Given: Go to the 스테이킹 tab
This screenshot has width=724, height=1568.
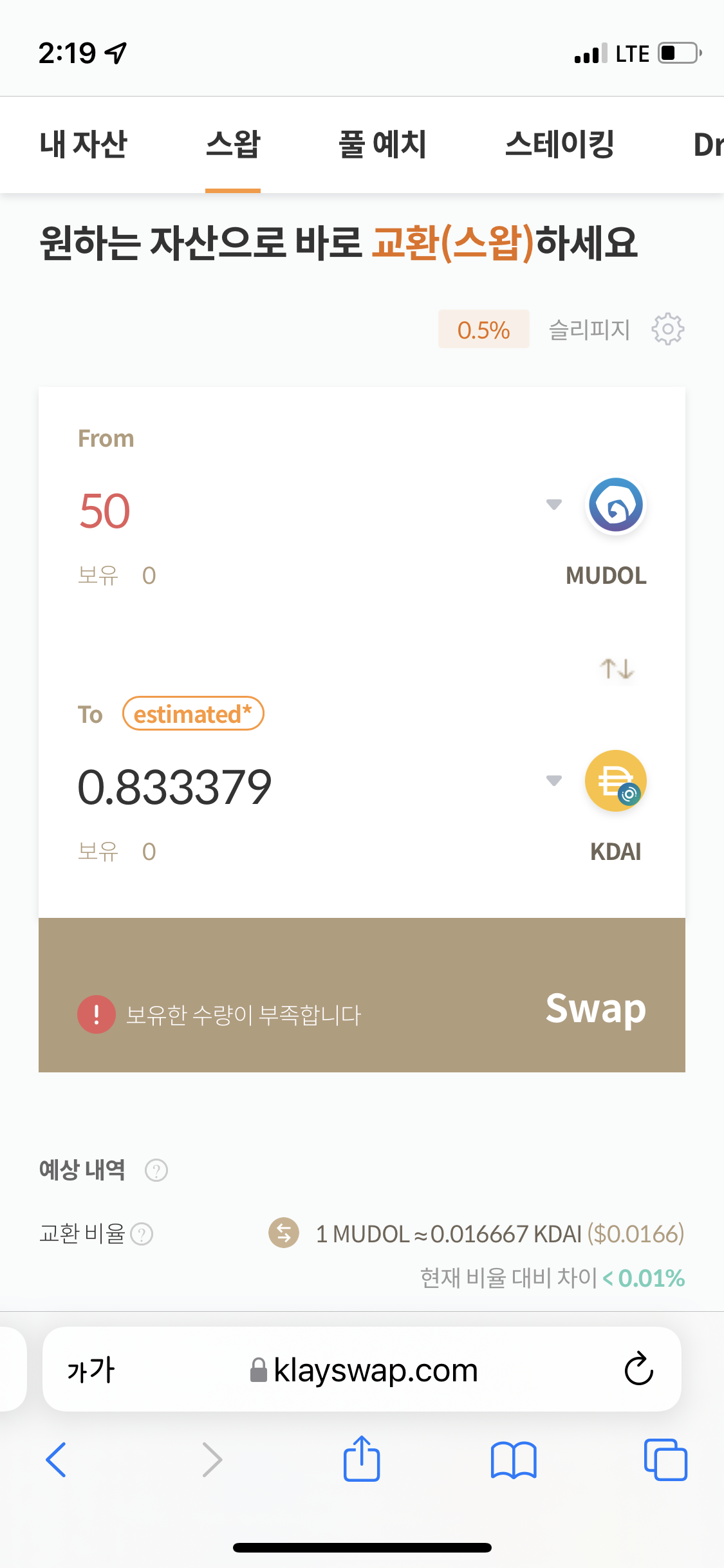Looking at the screenshot, I should click(x=559, y=144).
